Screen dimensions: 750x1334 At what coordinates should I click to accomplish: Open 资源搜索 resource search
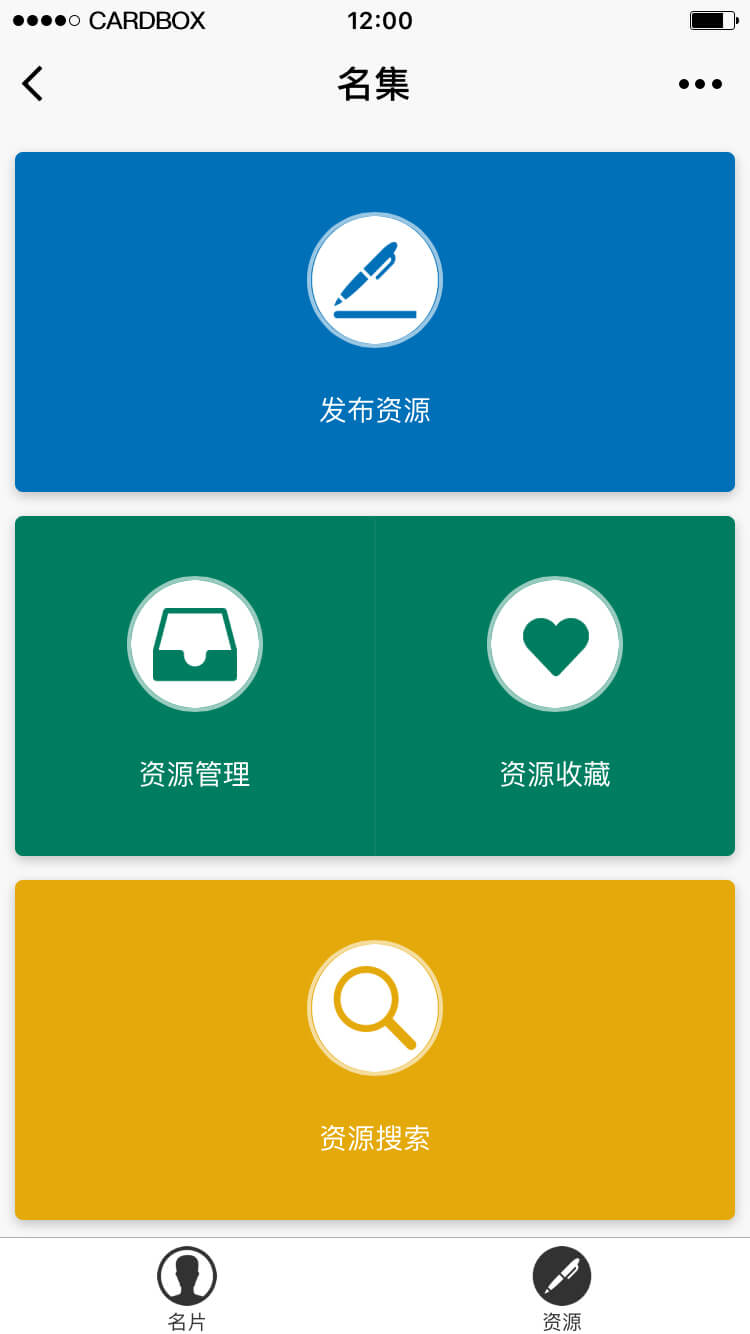point(375,1050)
